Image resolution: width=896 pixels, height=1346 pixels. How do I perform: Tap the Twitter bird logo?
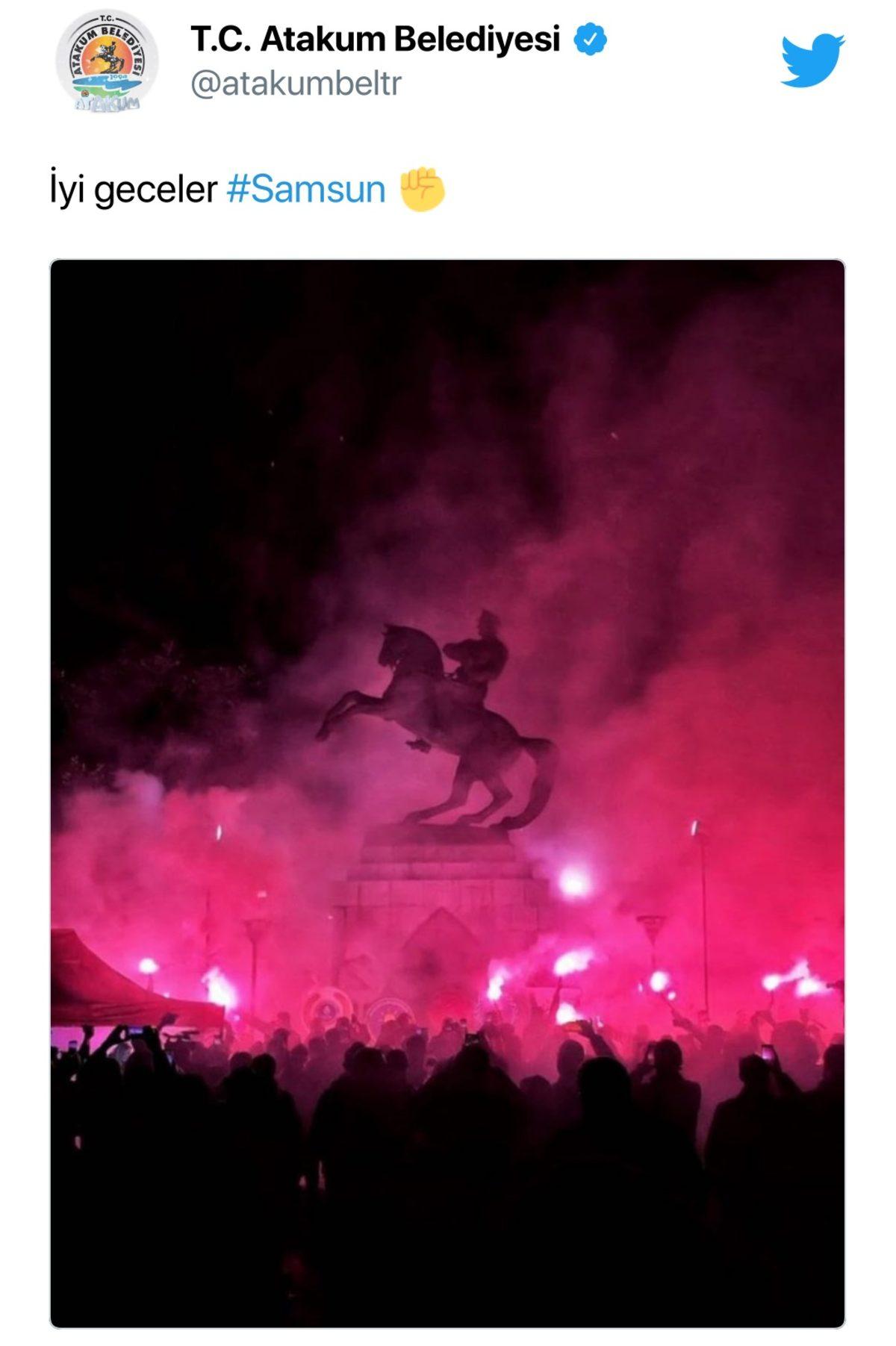[x=812, y=60]
